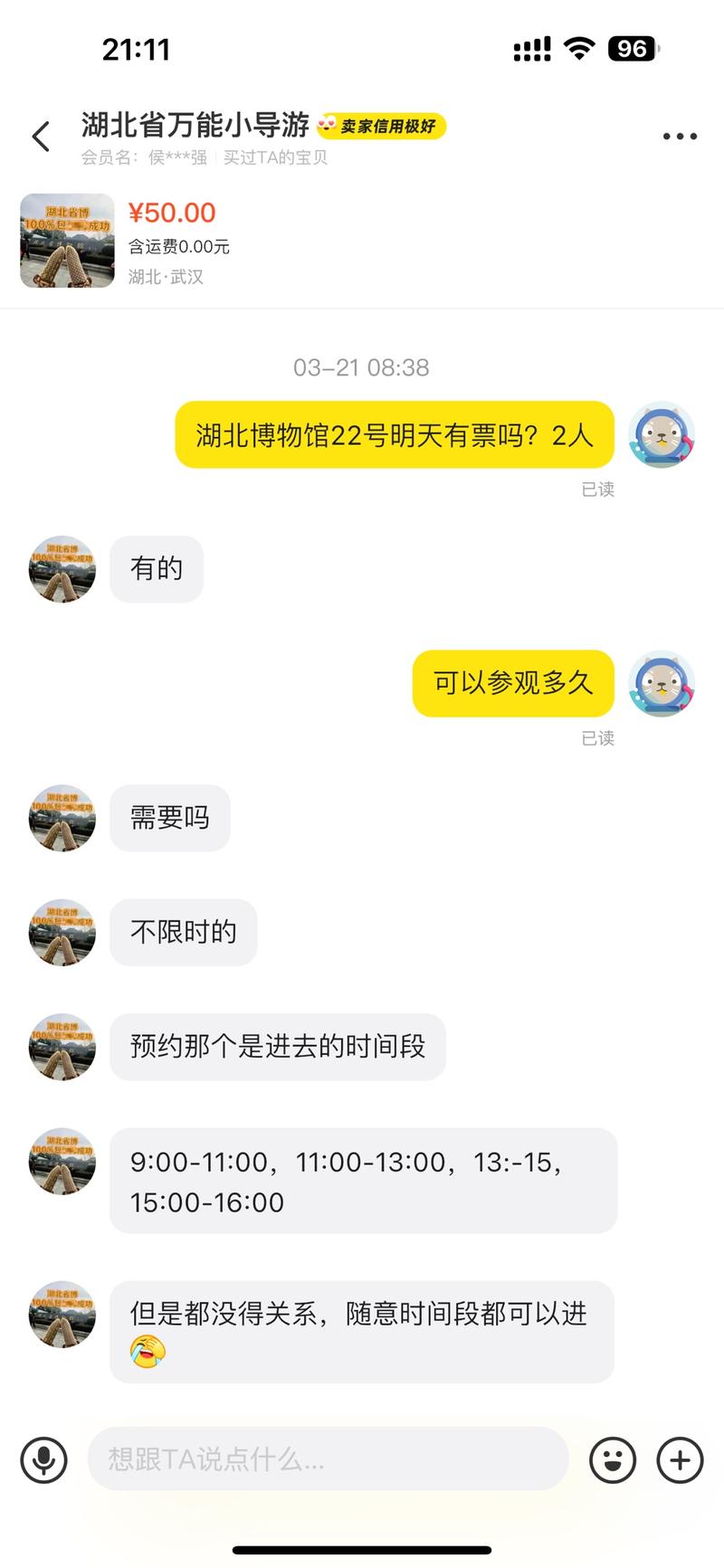The width and height of the screenshot is (724, 1568).
Task: Tap the voice message microphone icon
Action: pyautogui.click(x=43, y=1459)
